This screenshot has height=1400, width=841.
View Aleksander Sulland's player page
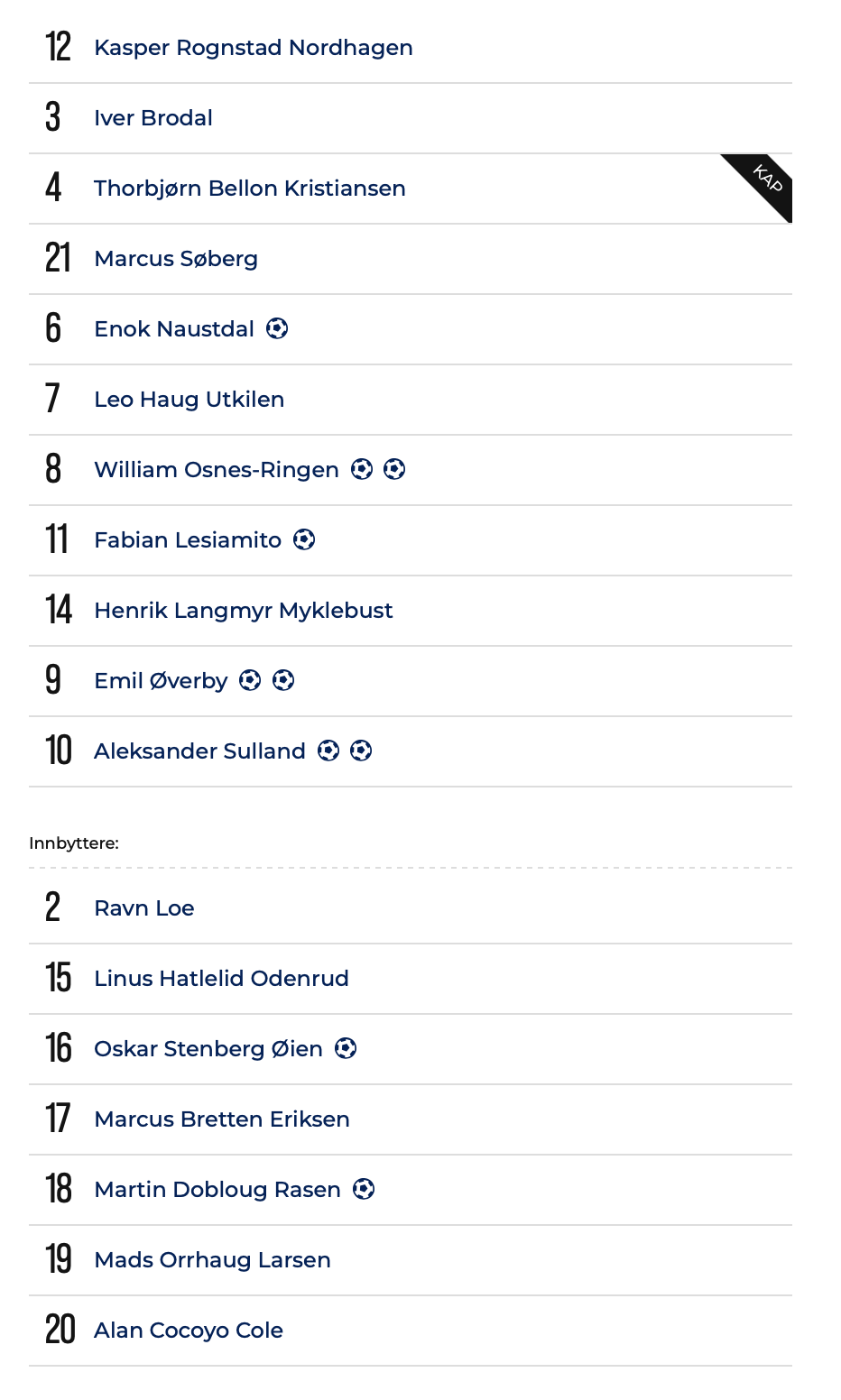coord(199,751)
